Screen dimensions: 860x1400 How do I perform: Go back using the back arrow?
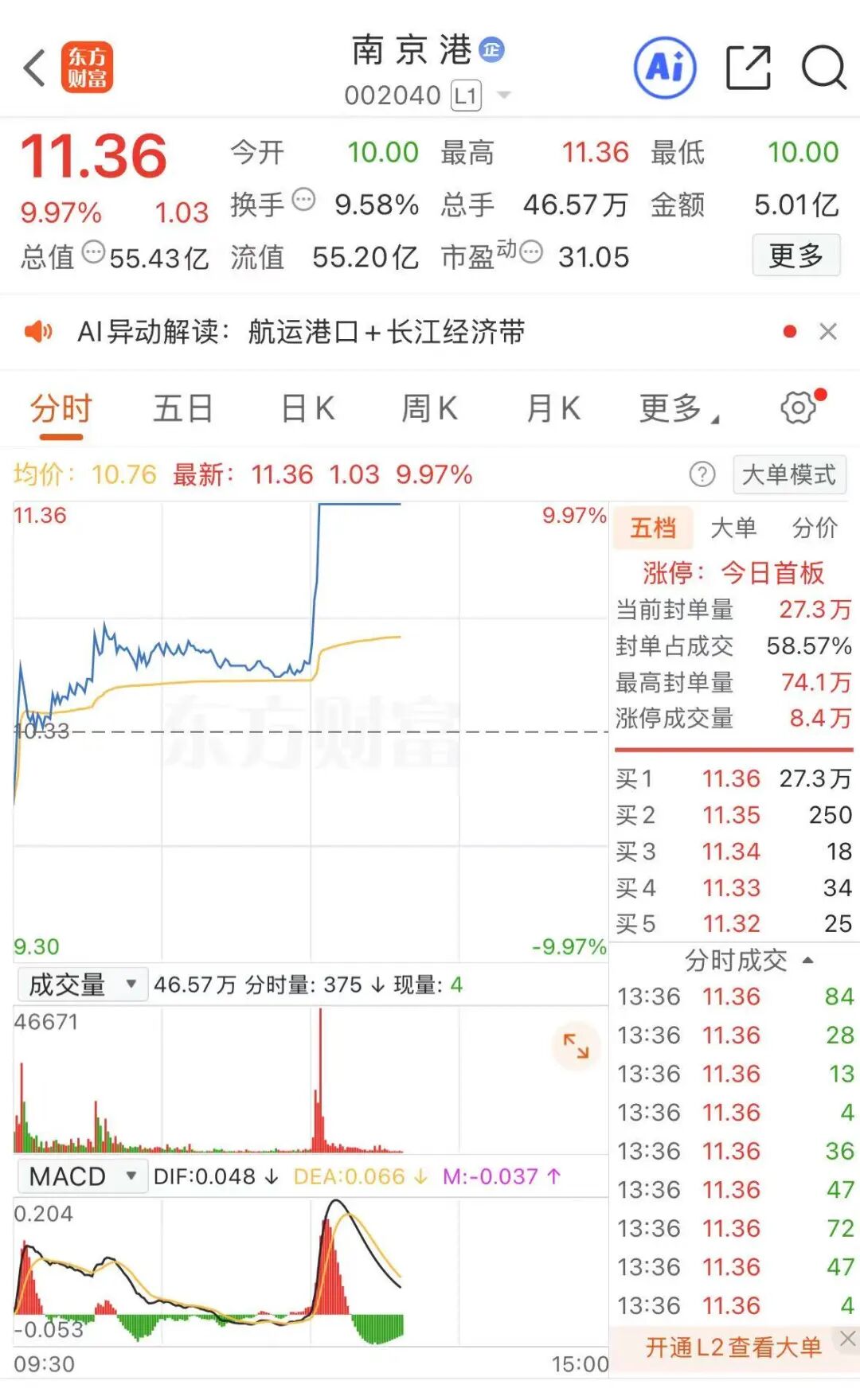tap(34, 68)
